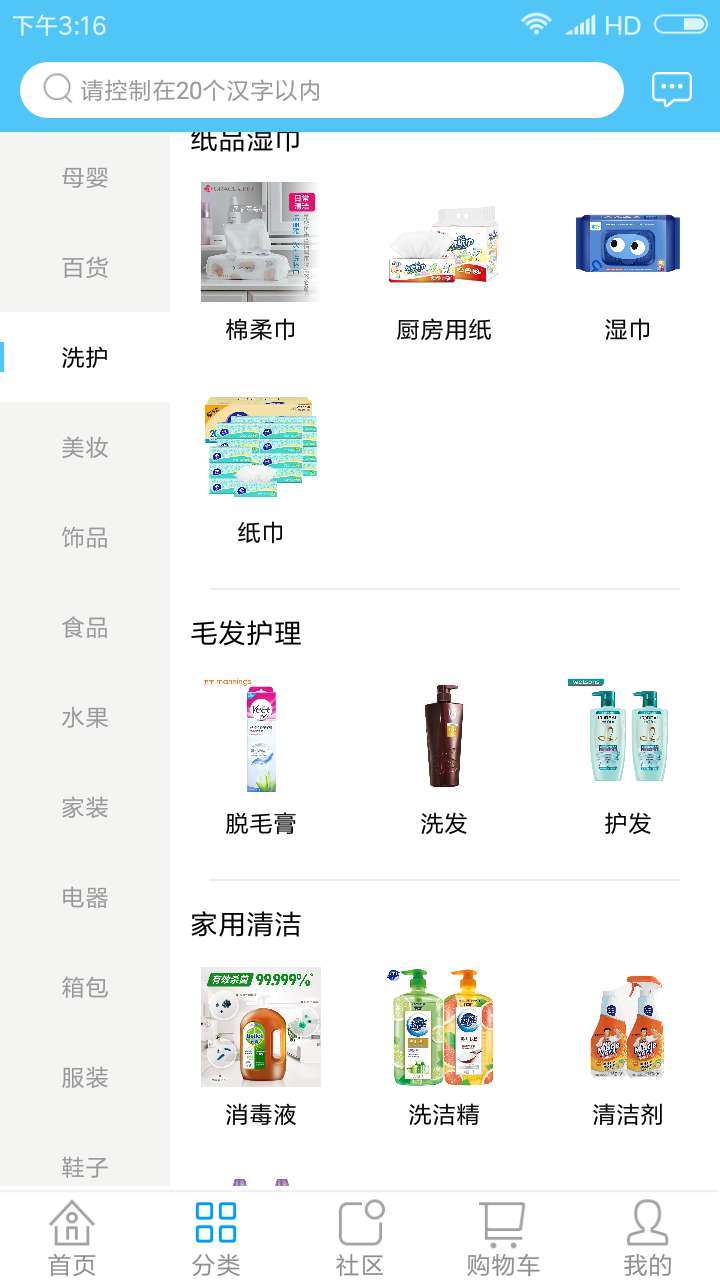Image resolution: width=720 pixels, height=1280 pixels.
Task: Select the 电器 category
Action: click(85, 898)
